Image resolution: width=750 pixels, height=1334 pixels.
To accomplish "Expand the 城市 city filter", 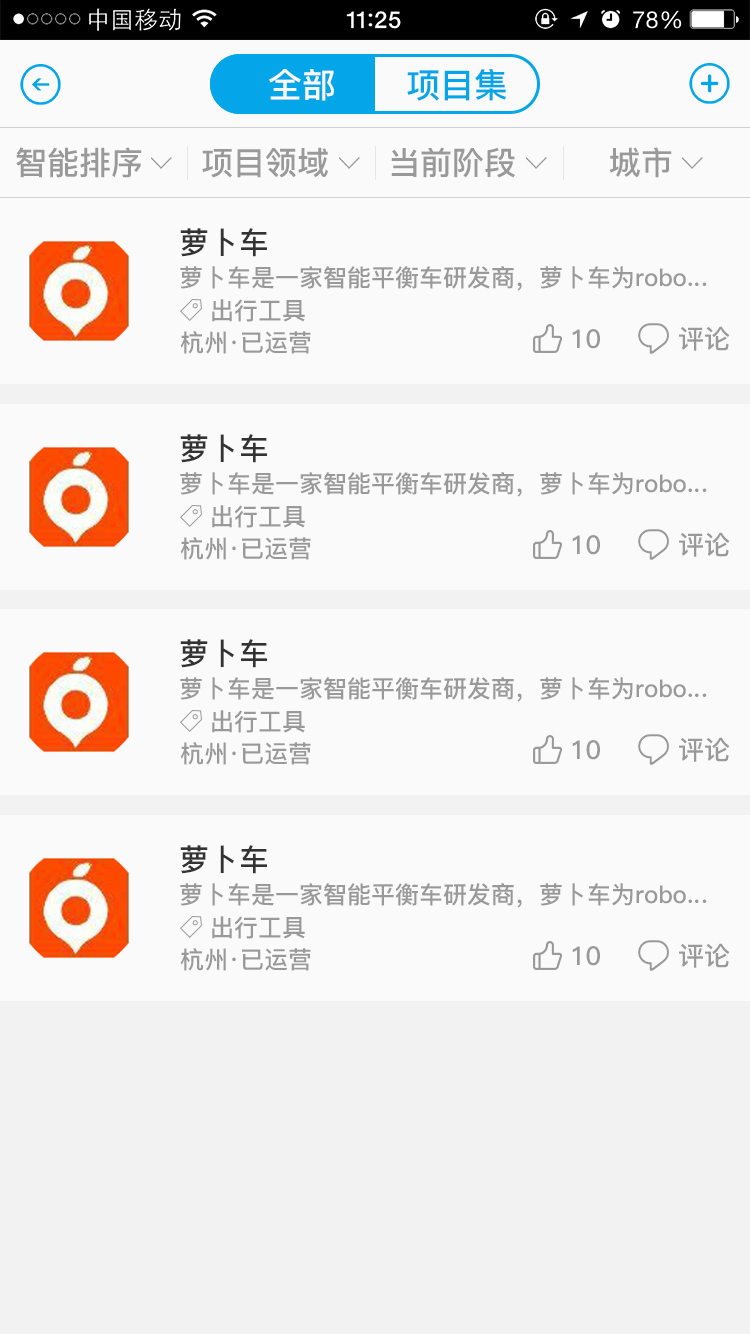I will click(x=656, y=162).
